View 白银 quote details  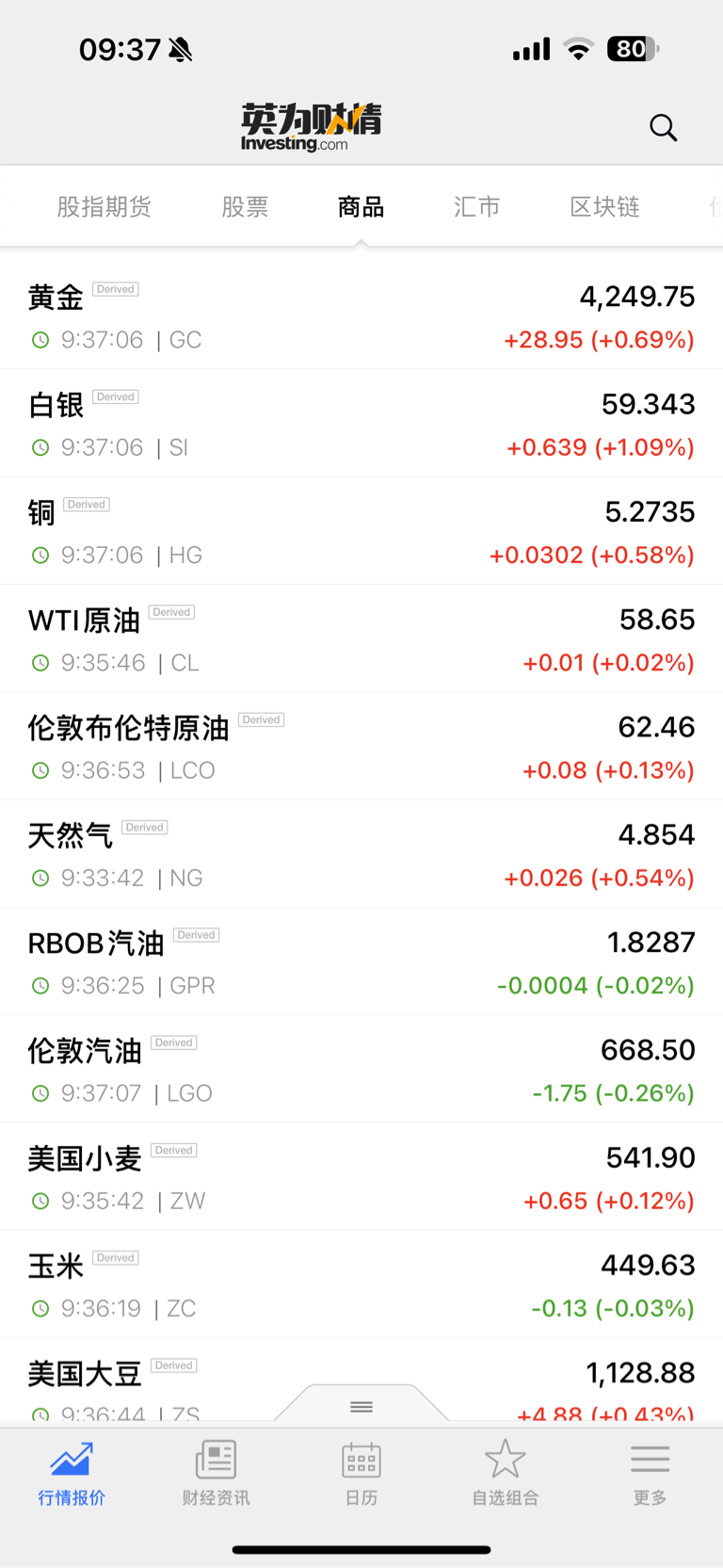point(361,424)
